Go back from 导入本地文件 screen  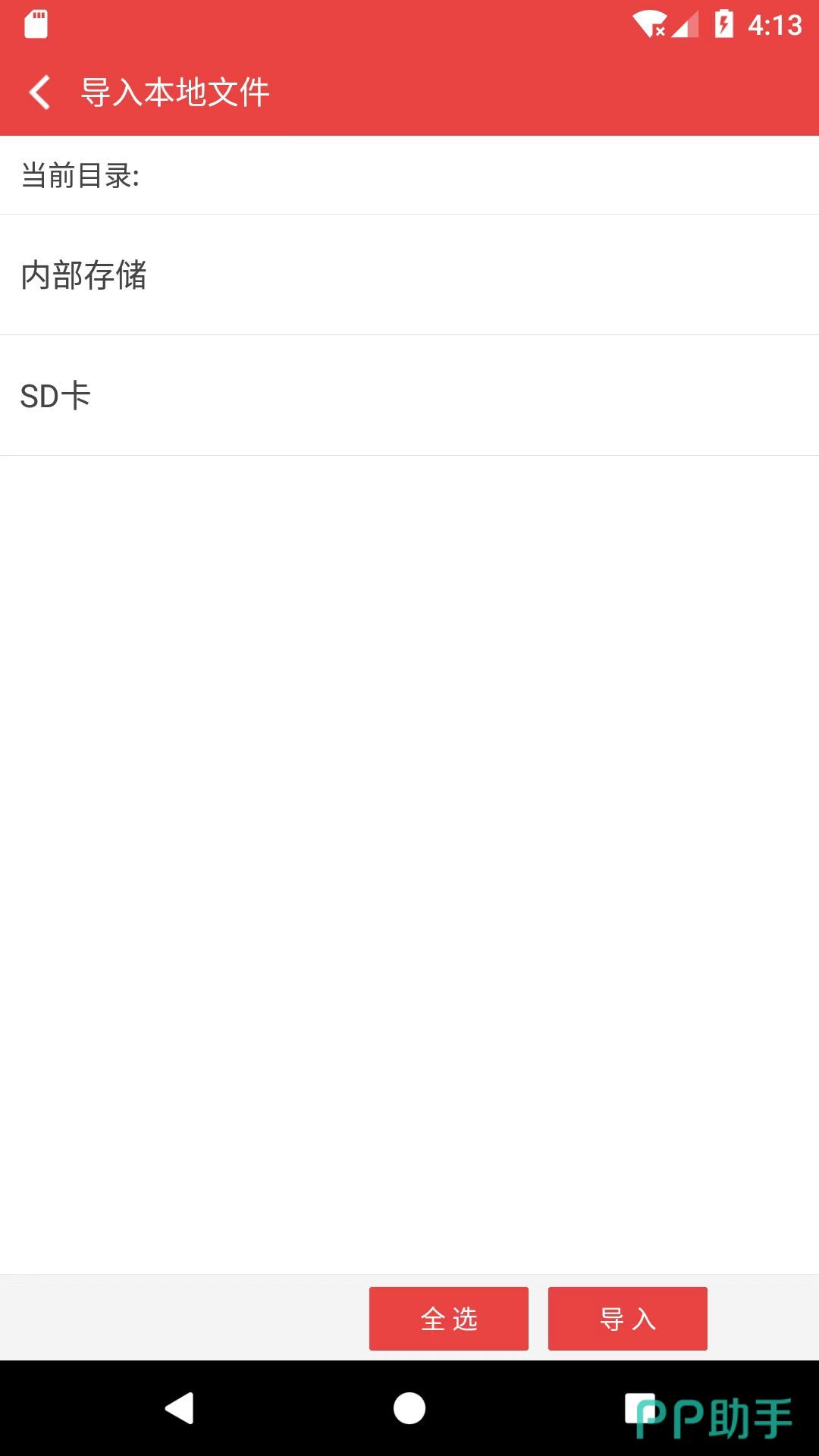point(39,93)
